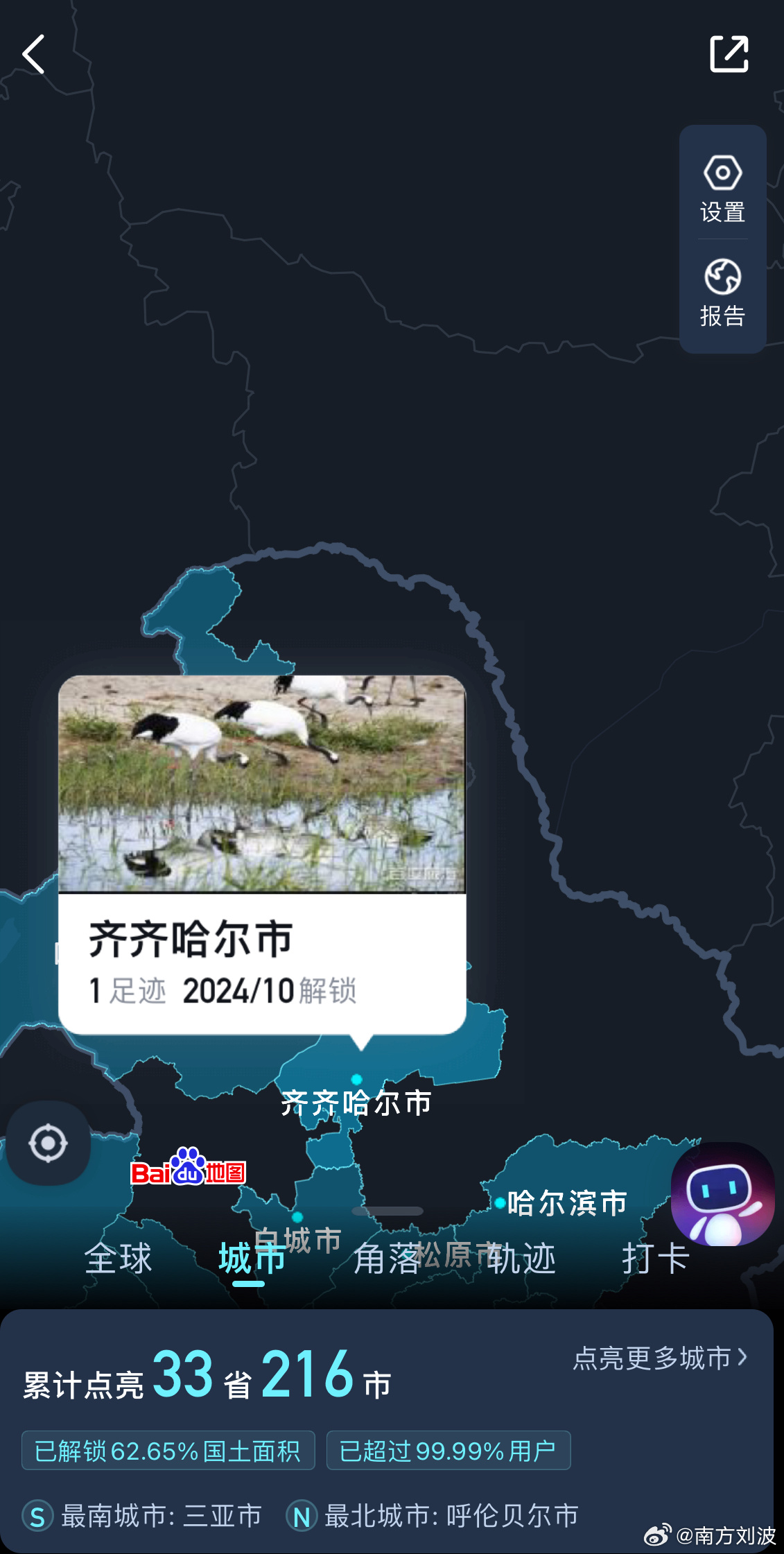Switch to the 轨迹 tab
The image size is (784, 1554).
(523, 1258)
